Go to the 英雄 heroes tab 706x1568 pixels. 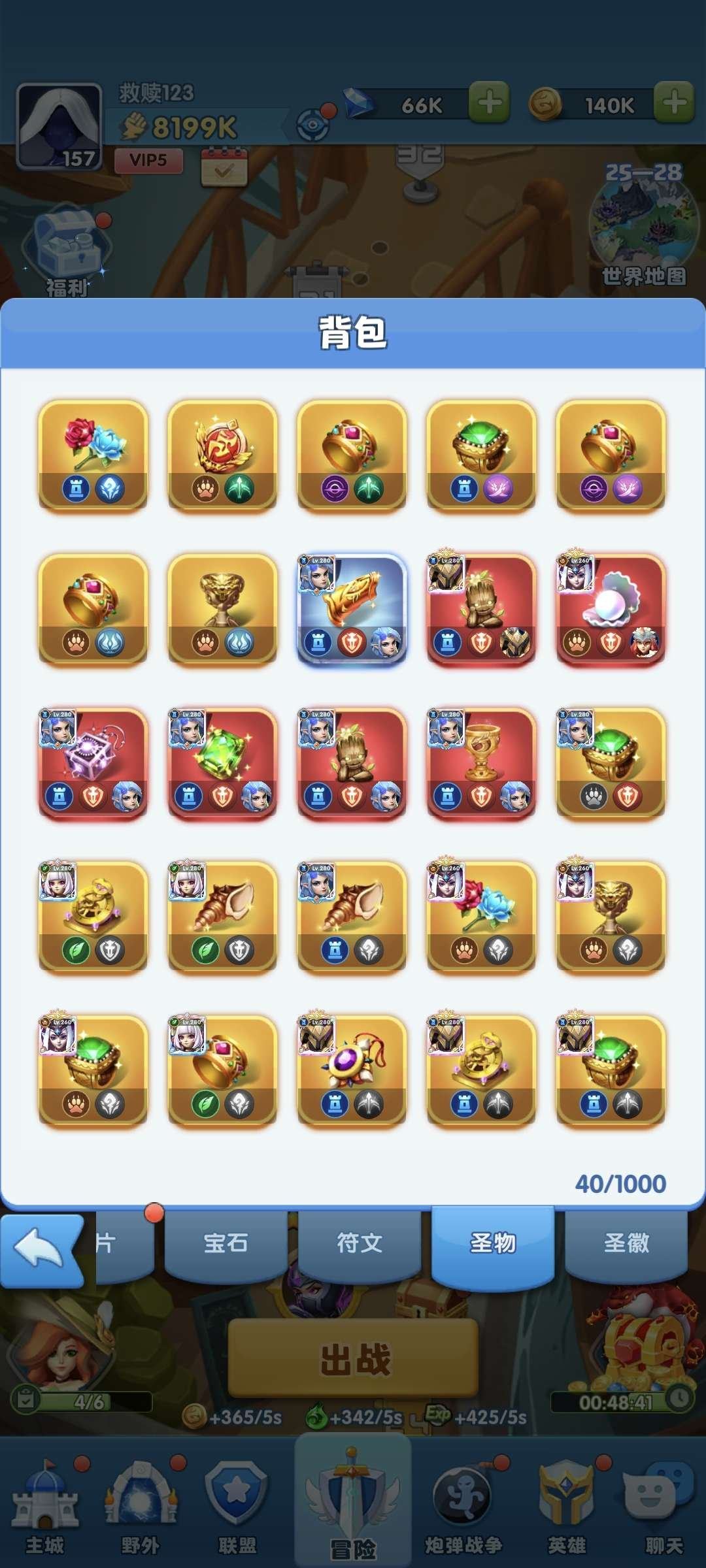(x=566, y=1509)
